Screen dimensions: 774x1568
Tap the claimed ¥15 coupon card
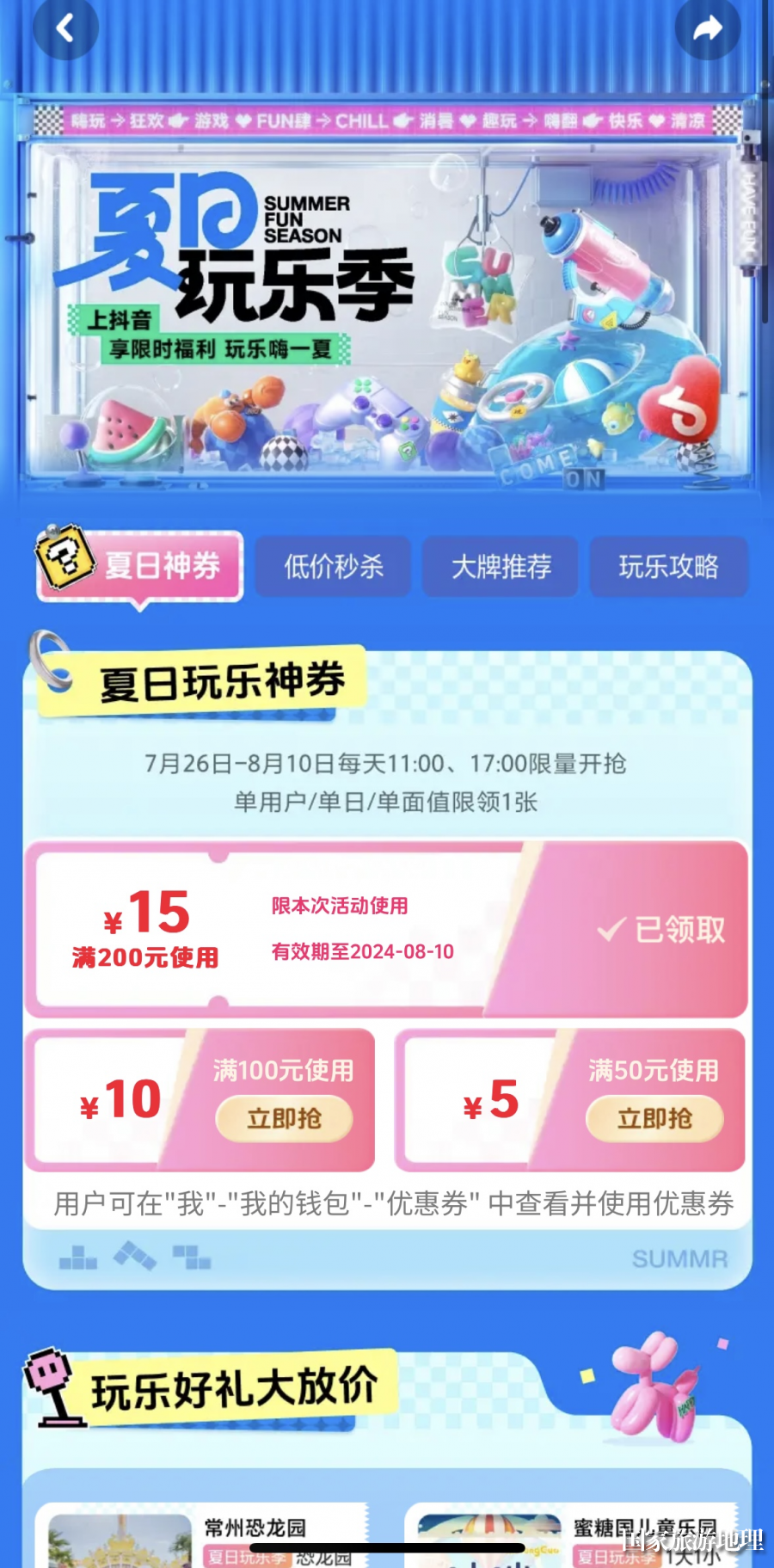pyautogui.click(x=386, y=930)
